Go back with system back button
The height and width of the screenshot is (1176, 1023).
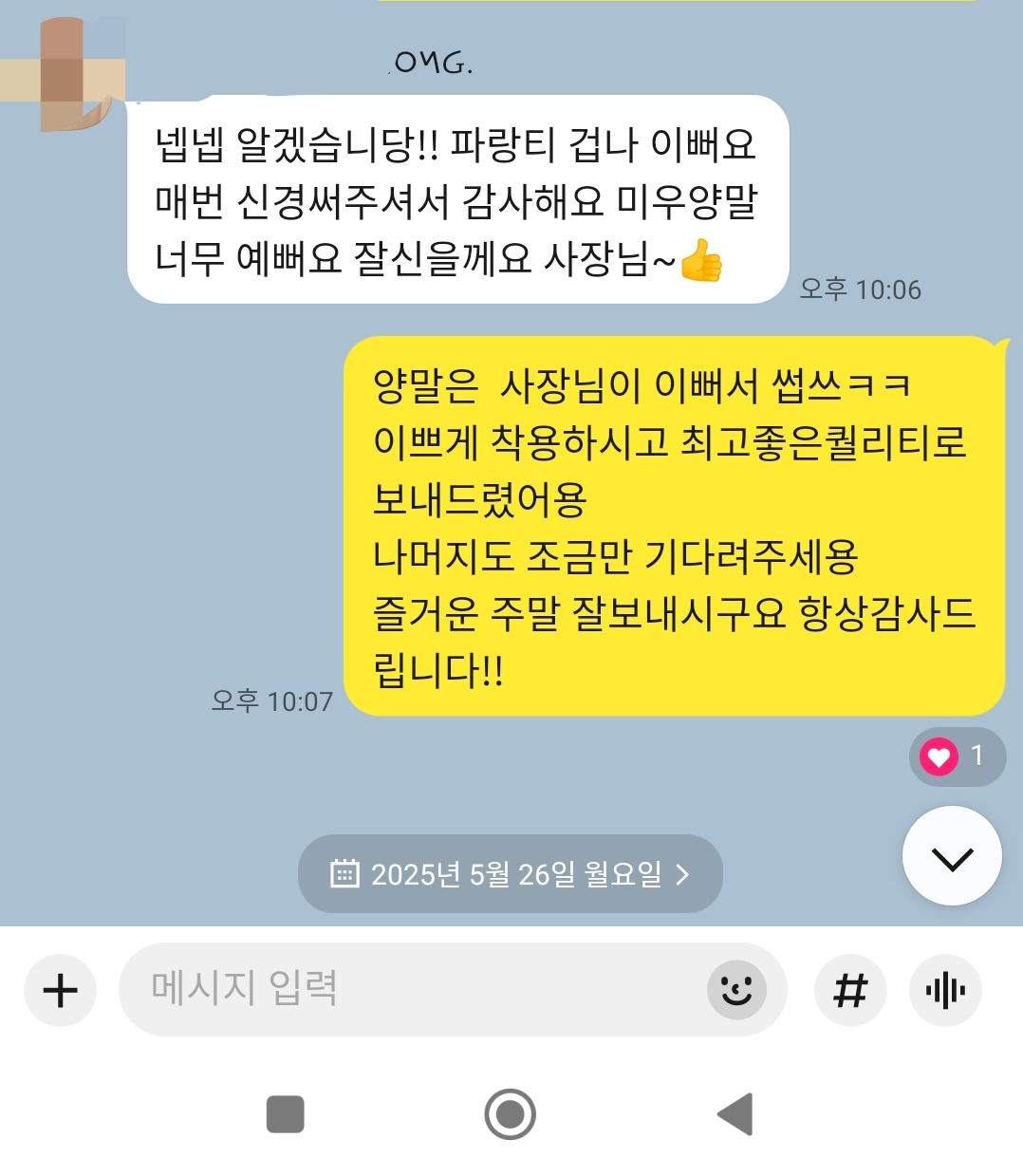pyautogui.click(x=735, y=1114)
